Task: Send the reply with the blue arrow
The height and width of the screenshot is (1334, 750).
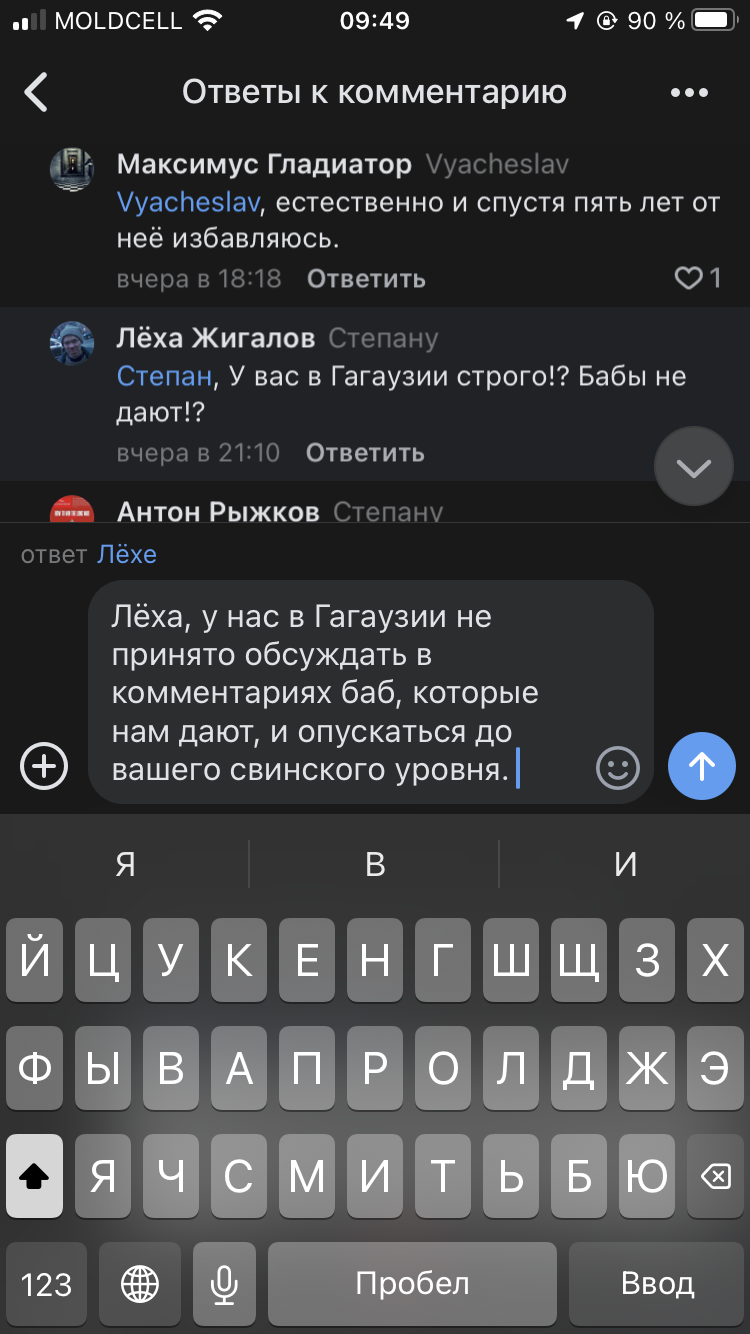Action: (702, 767)
